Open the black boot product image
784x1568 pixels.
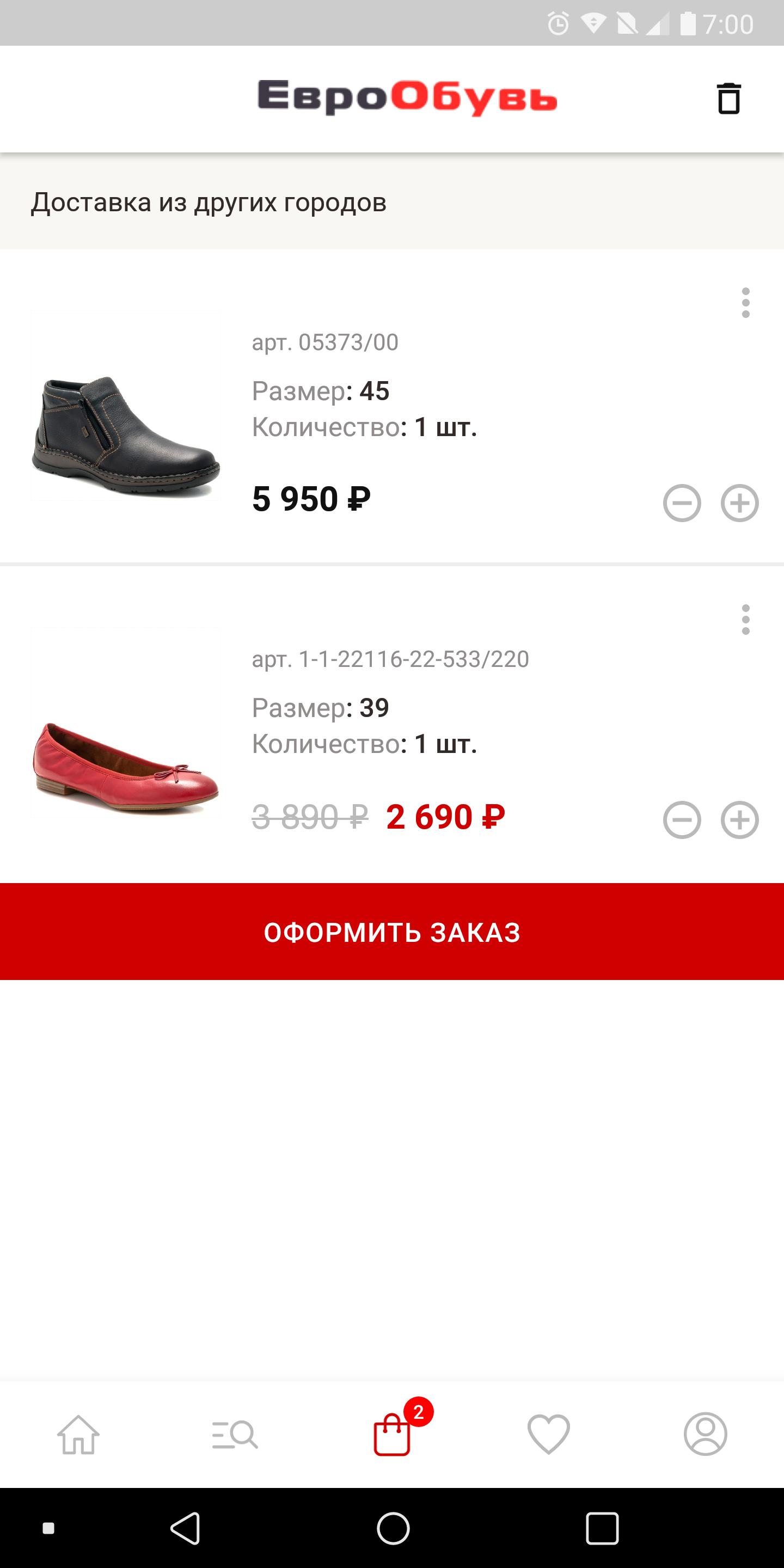(x=126, y=436)
